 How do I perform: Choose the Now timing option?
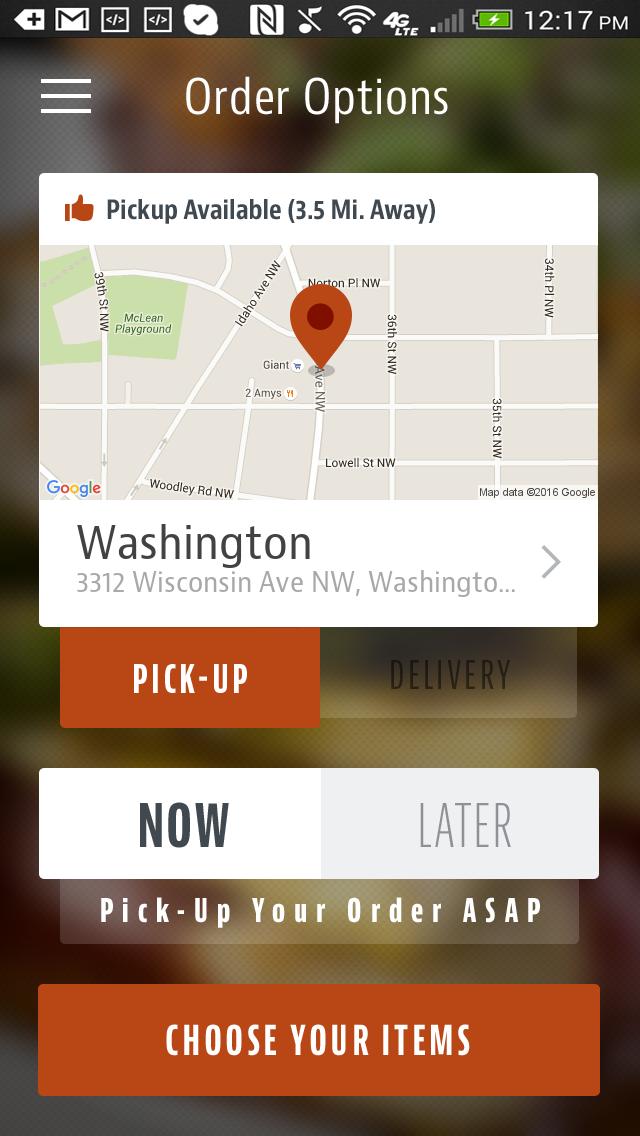tap(181, 824)
